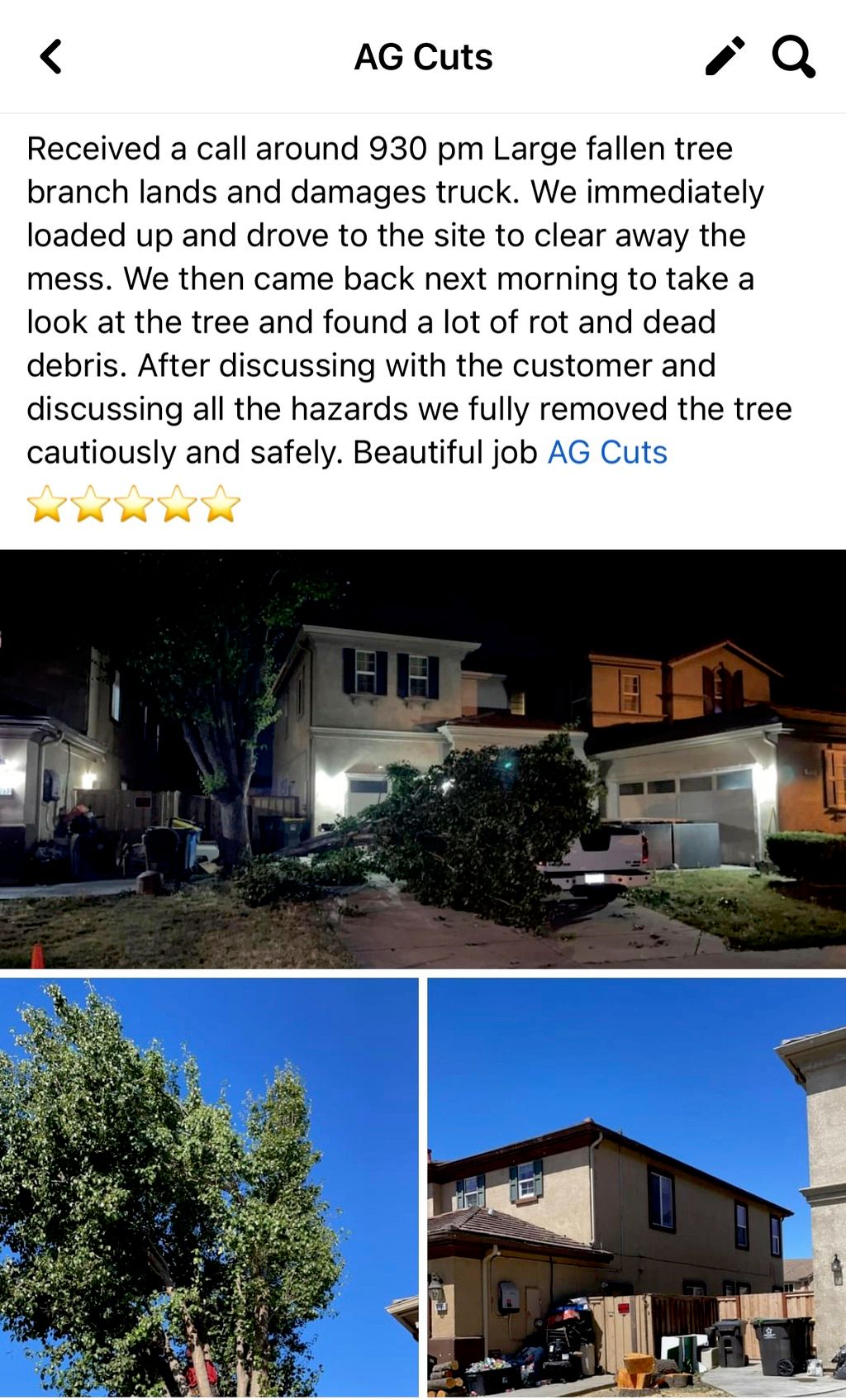
Task: View the tall green tree photo
Action: click(209, 1187)
